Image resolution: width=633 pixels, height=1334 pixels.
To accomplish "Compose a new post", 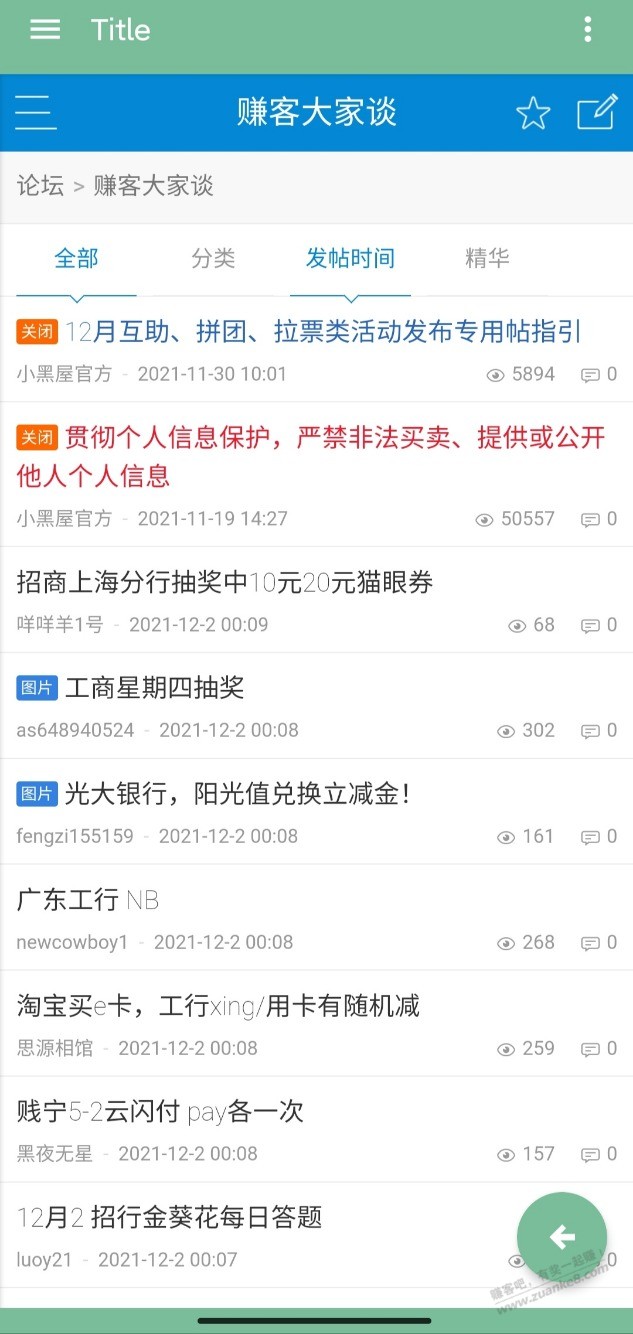I will [597, 112].
